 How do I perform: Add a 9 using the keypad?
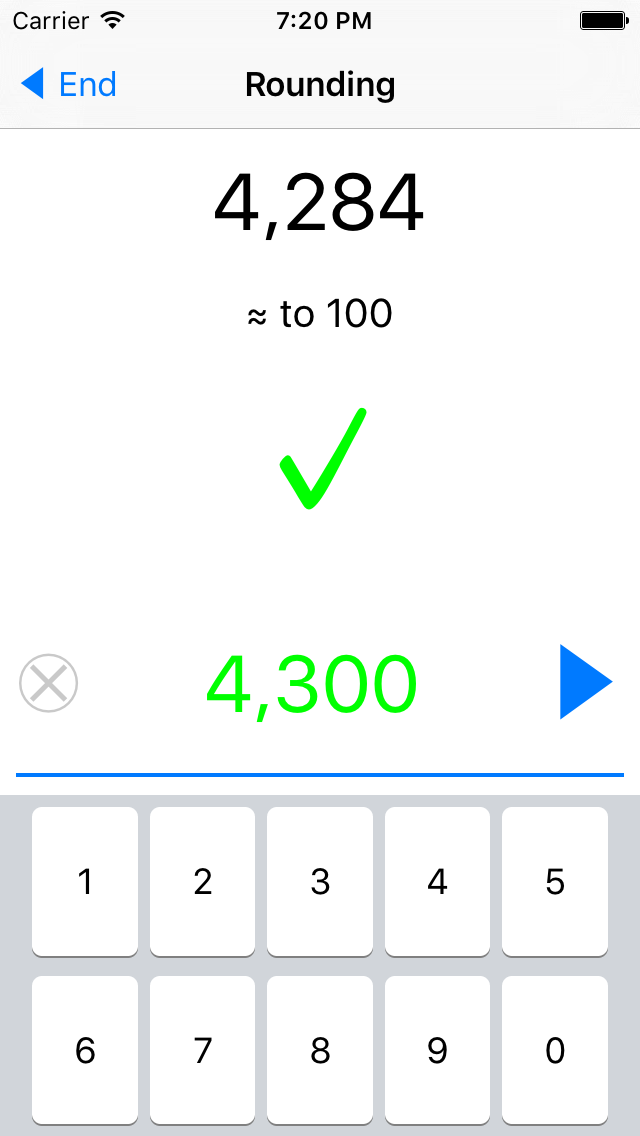pyautogui.click(x=437, y=1050)
